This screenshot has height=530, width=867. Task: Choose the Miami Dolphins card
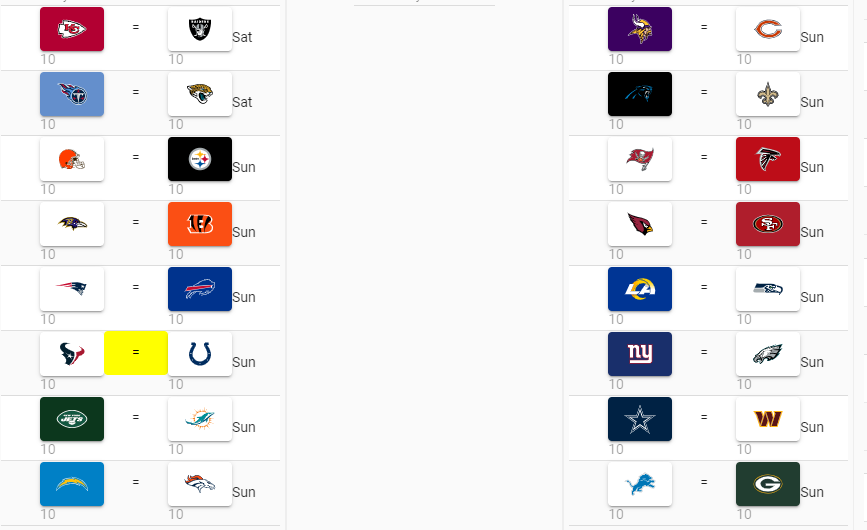click(x=200, y=419)
